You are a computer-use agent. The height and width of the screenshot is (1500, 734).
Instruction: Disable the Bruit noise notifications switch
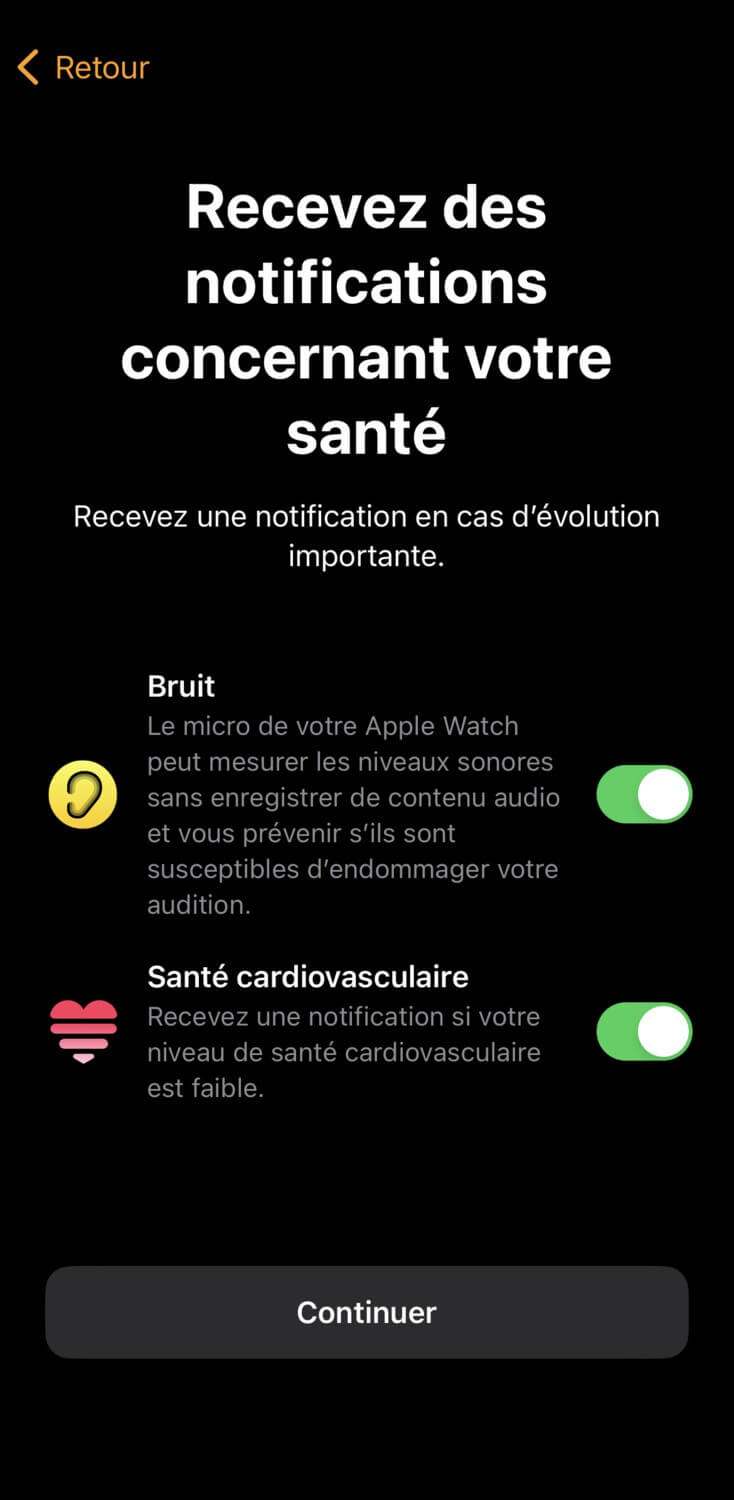pos(644,795)
